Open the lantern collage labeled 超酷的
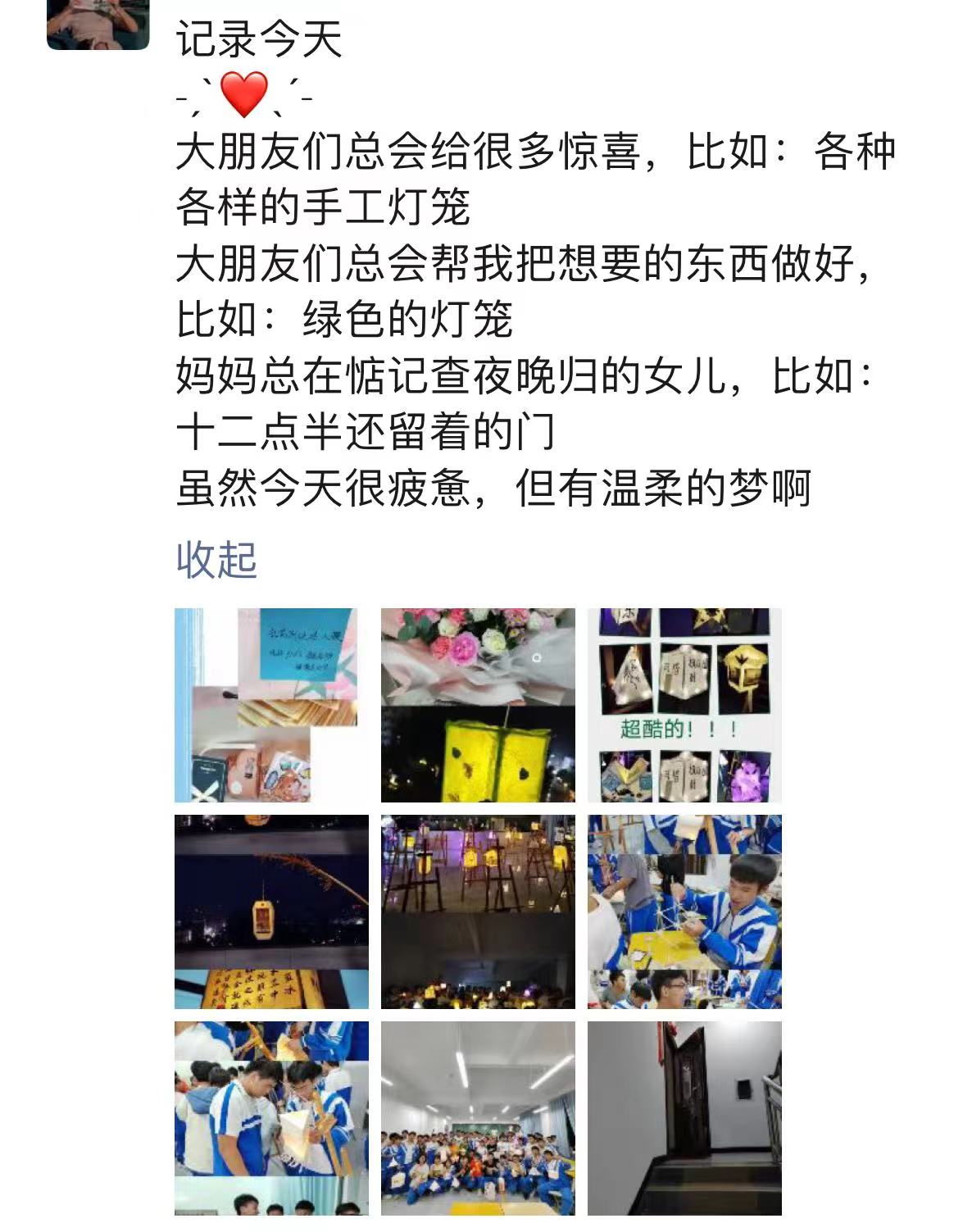 pos(684,705)
